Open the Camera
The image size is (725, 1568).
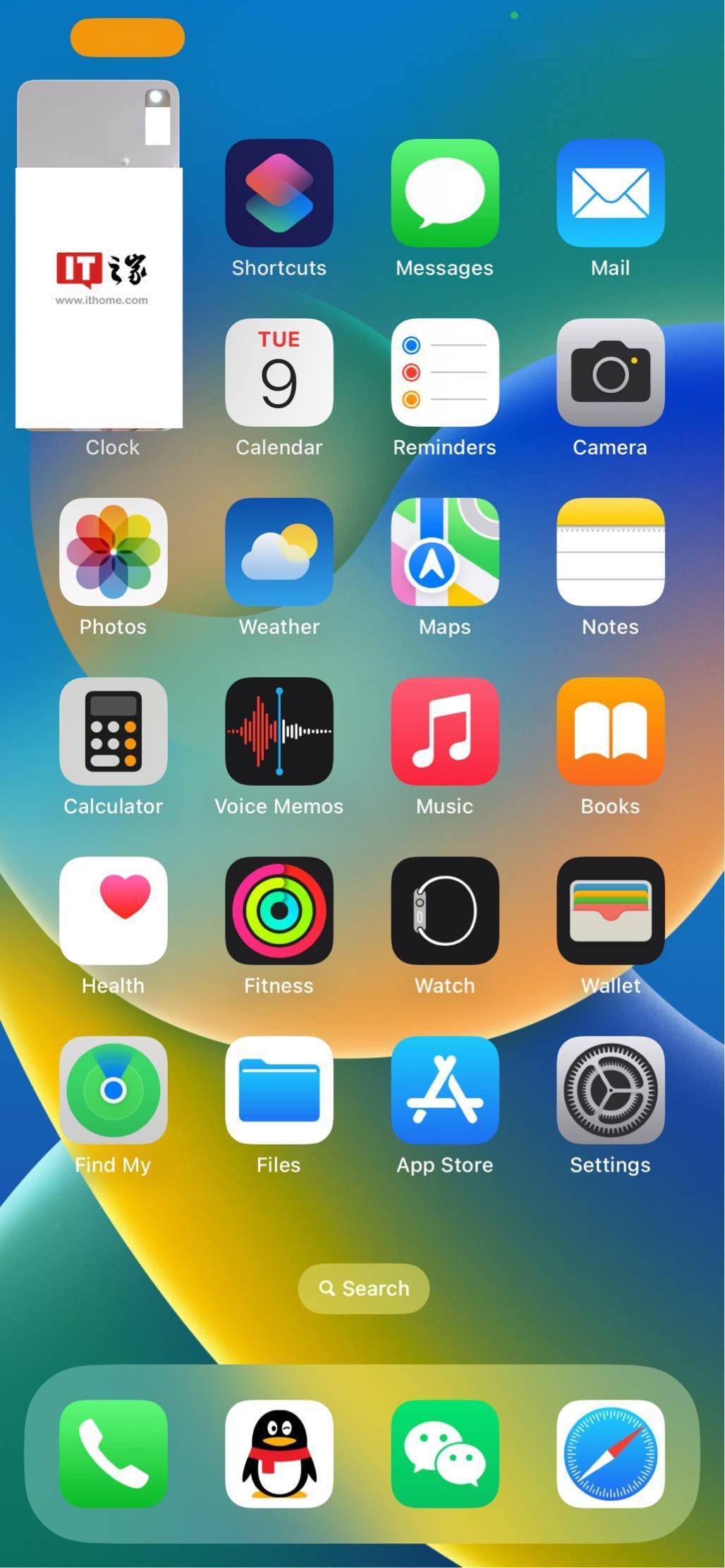pos(610,372)
